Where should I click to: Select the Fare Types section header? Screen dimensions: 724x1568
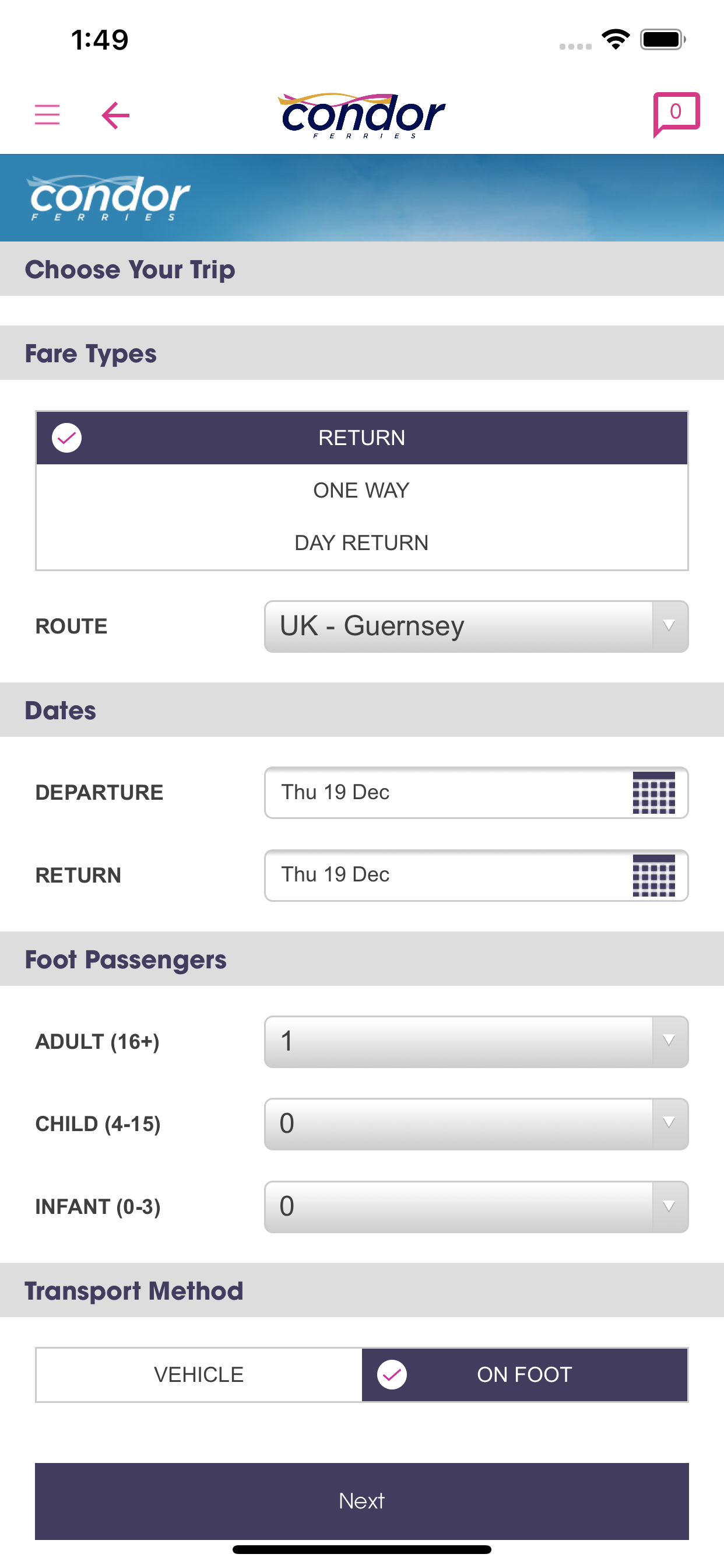pyautogui.click(x=91, y=353)
